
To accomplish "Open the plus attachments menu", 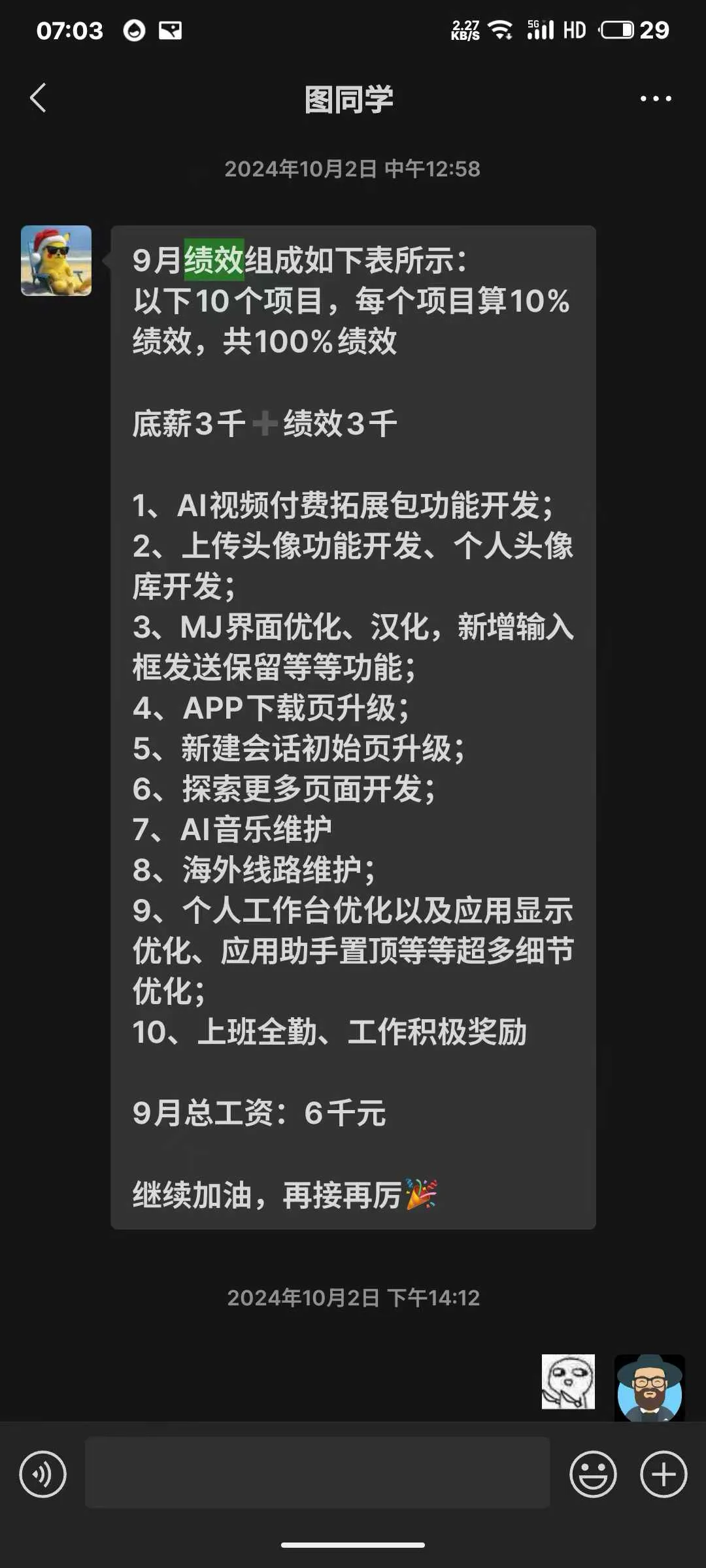I will pyautogui.click(x=664, y=1475).
